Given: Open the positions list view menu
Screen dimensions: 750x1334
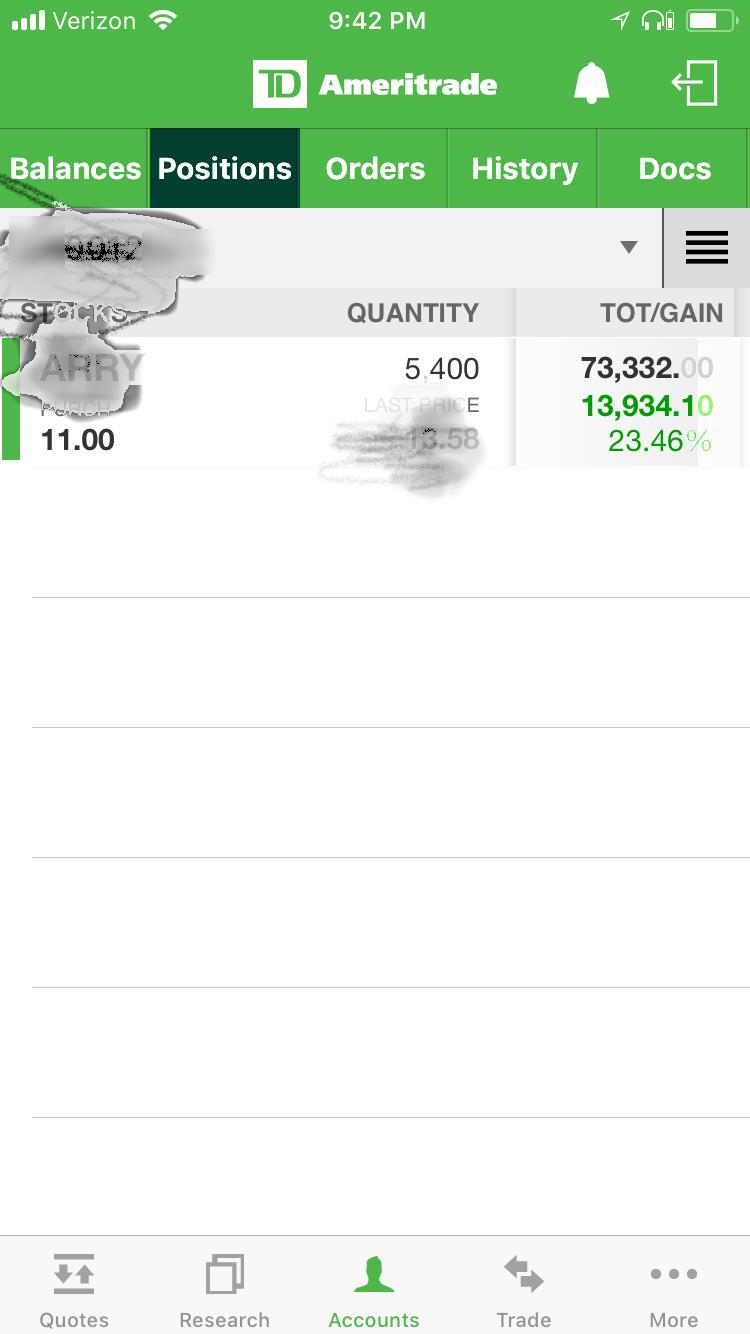Looking at the screenshot, I should tap(706, 247).
